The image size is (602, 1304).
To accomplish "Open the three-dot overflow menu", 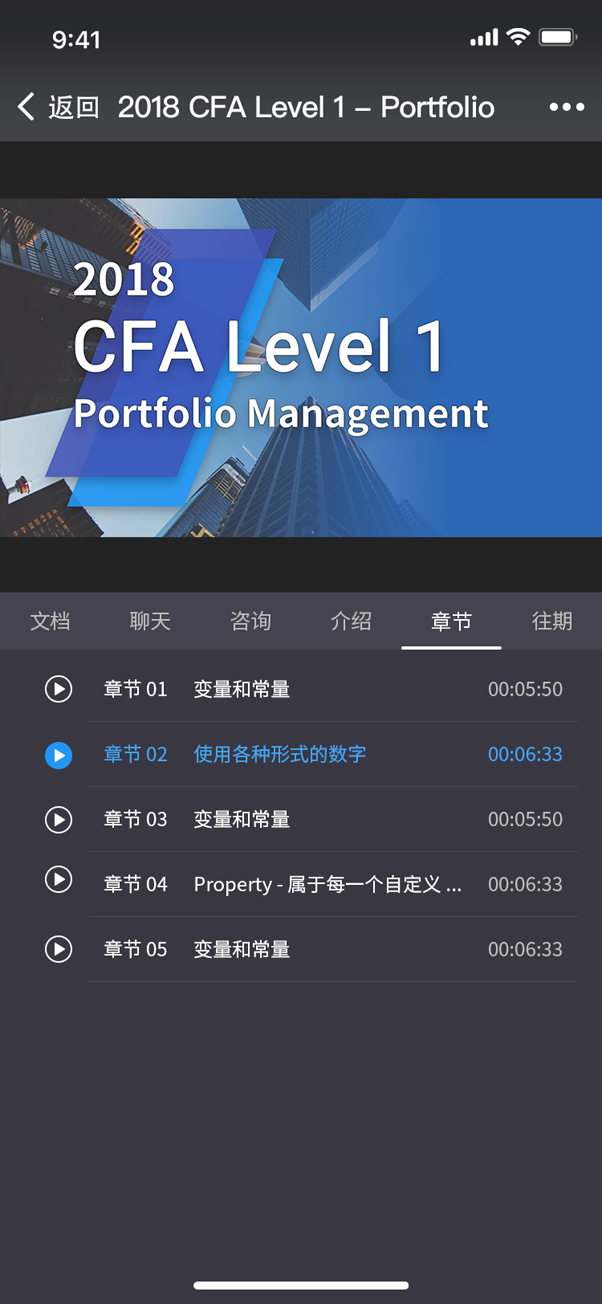I will coord(566,107).
